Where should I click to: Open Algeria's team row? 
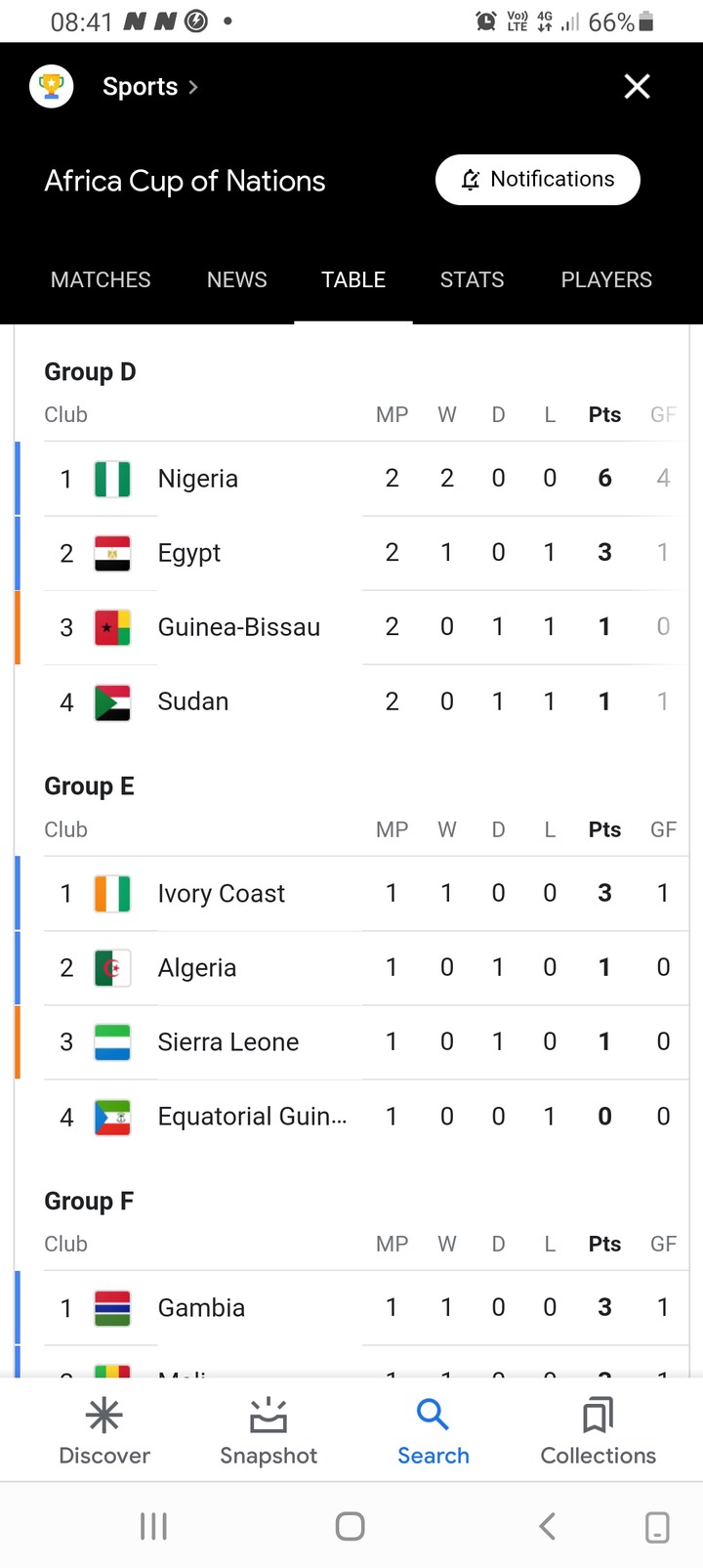351,968
